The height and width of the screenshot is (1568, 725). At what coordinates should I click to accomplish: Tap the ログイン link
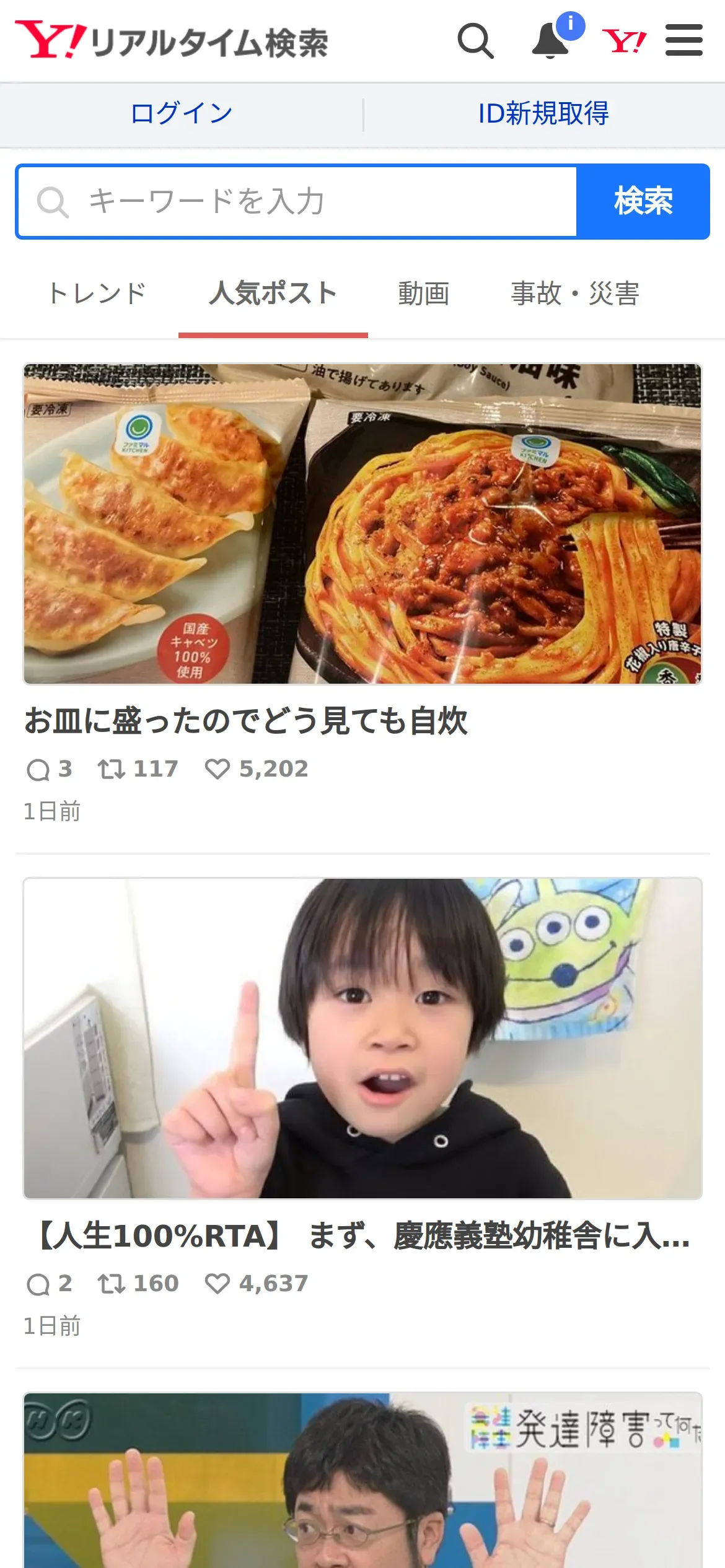click(182, 113)
